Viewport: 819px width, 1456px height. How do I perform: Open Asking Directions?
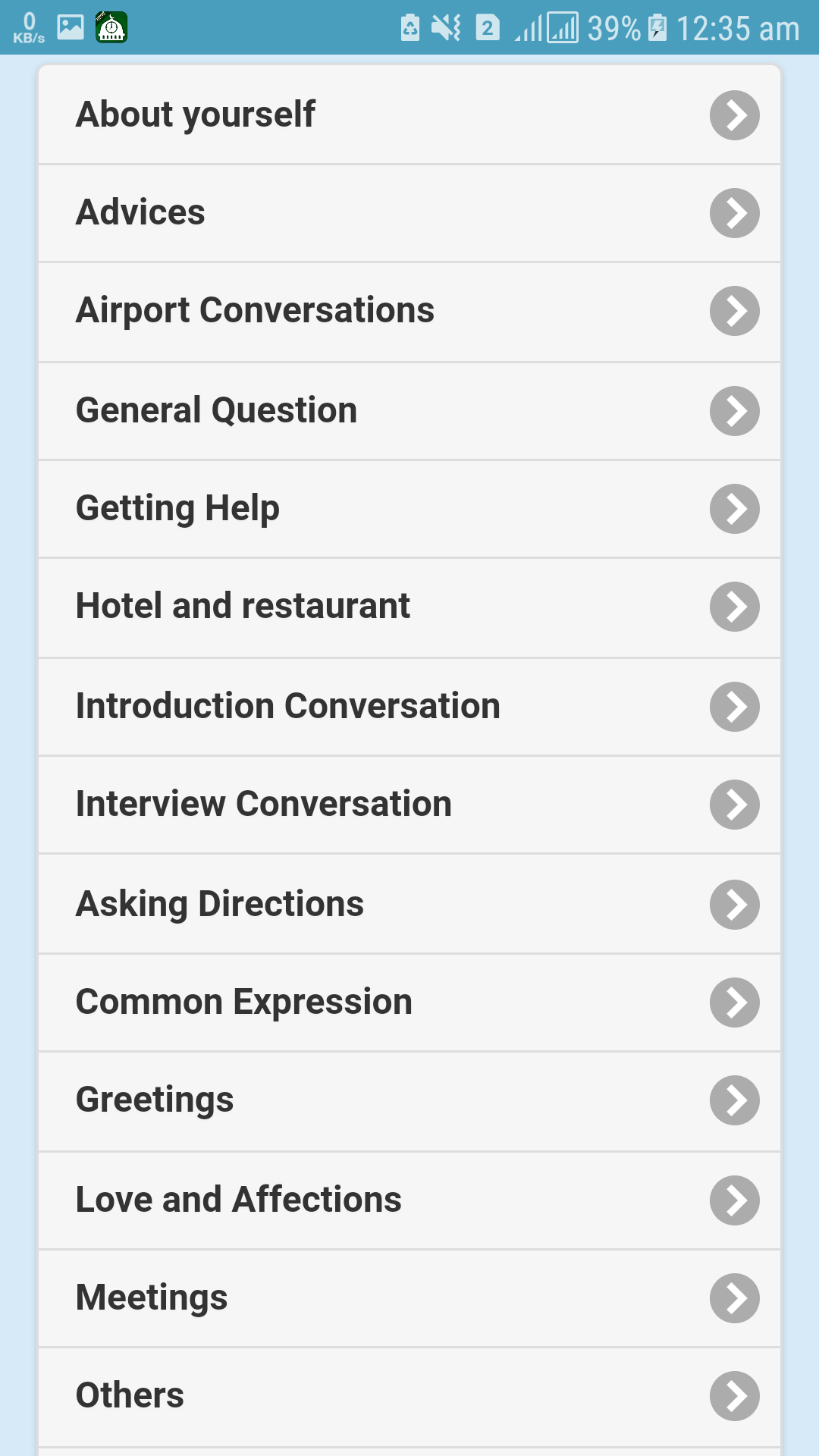(409, 904)
